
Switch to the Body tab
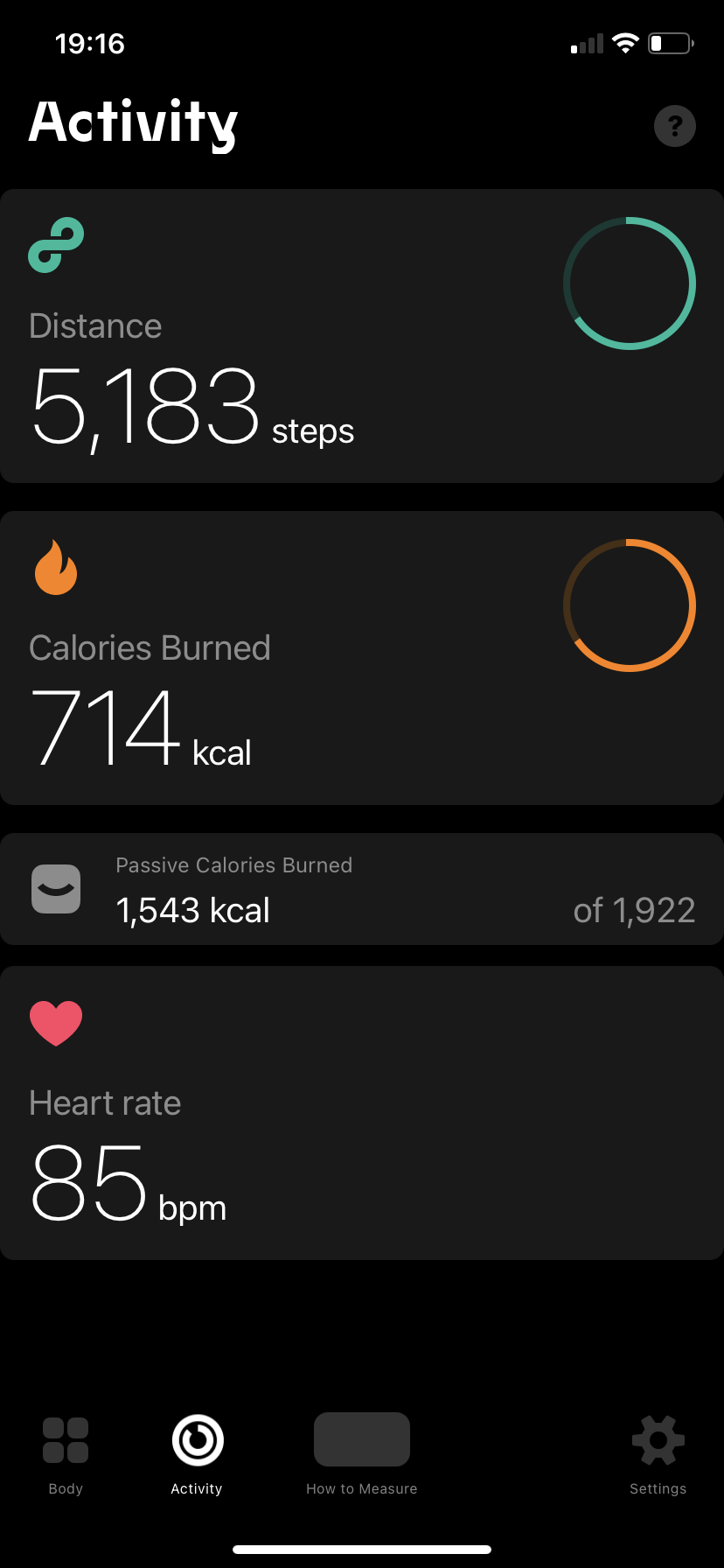tap(66, 1452)
